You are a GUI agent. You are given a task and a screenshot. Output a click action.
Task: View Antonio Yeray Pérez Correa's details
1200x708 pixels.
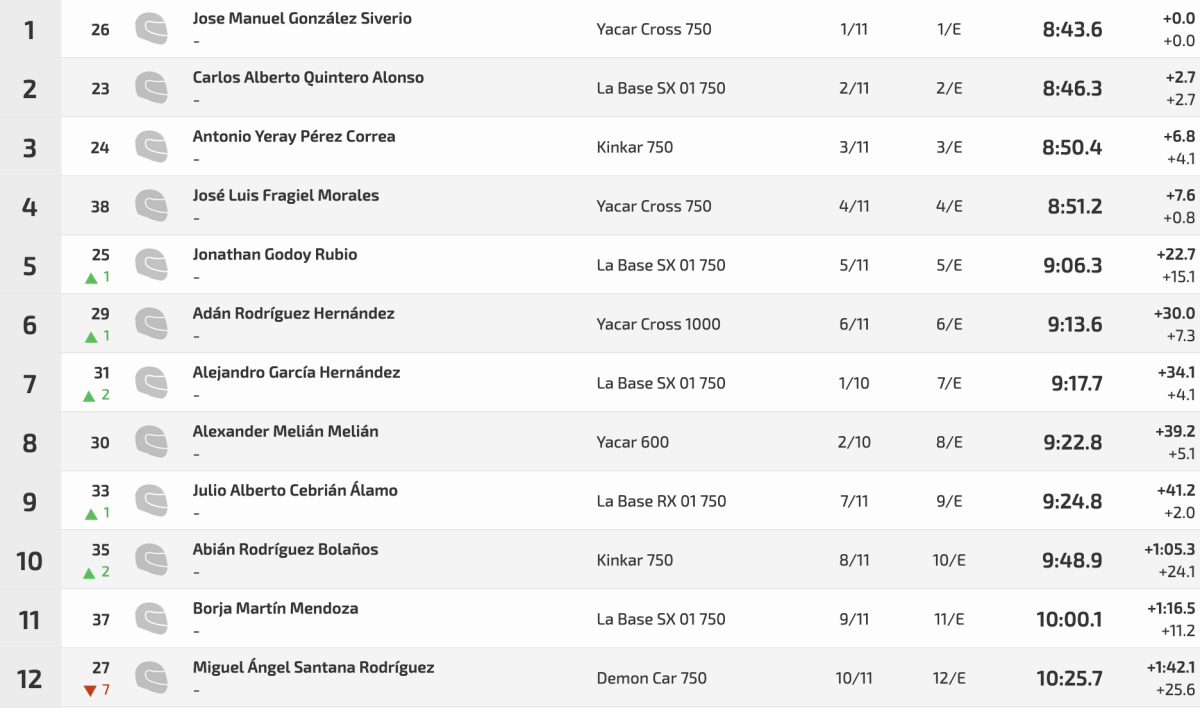click(x=294, y=137)
